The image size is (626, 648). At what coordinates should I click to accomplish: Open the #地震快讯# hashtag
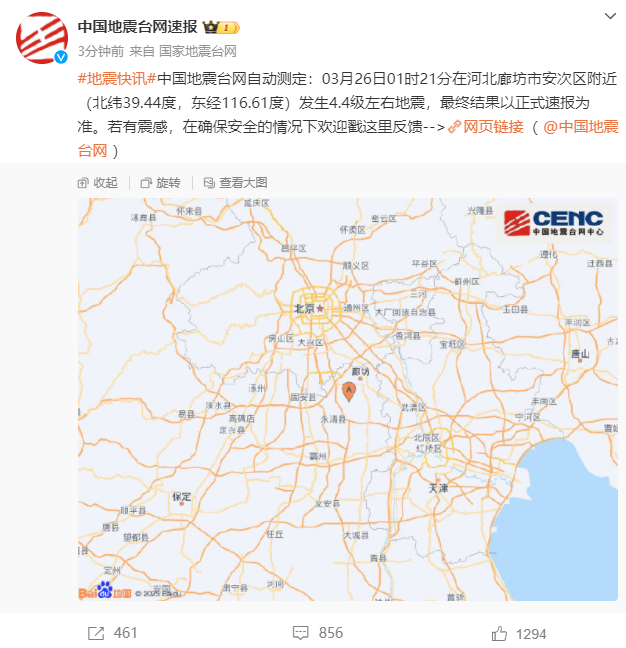coord(116,77)
